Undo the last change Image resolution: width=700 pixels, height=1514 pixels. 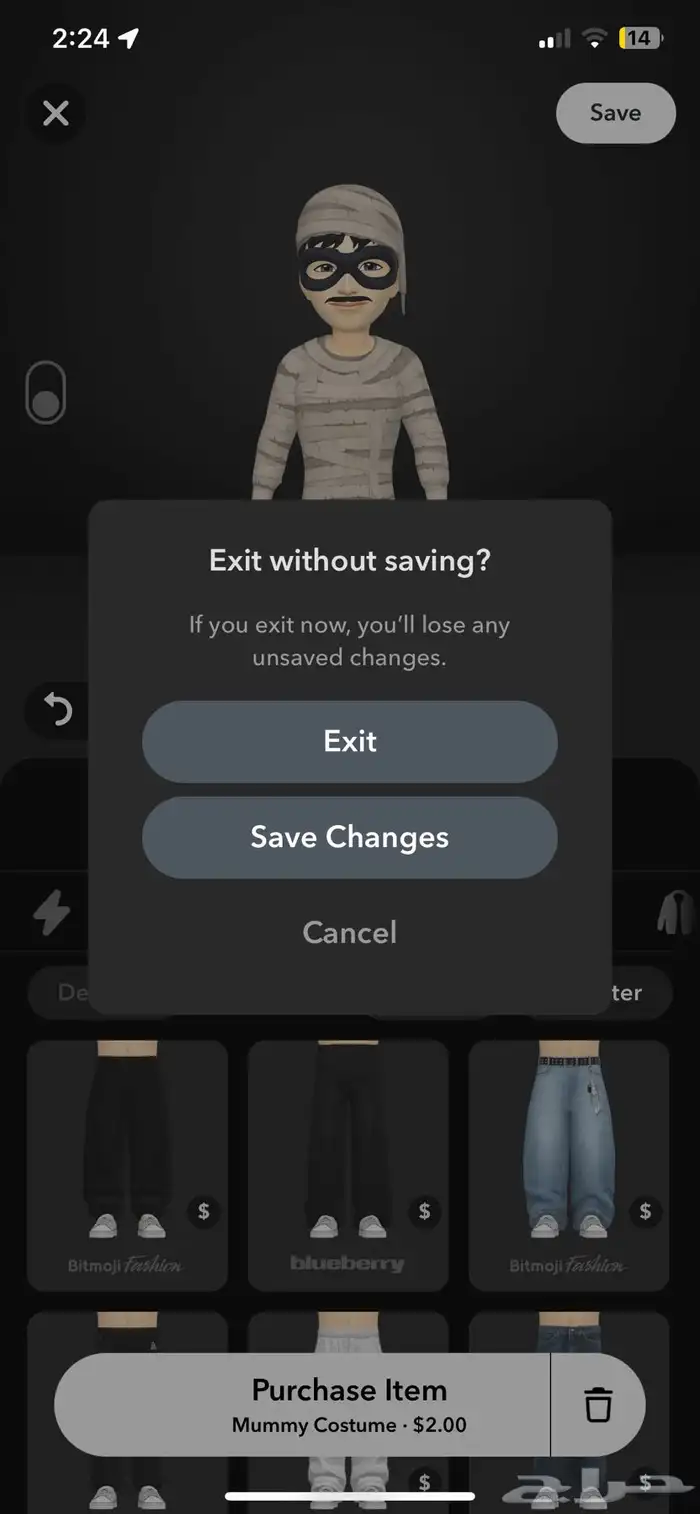tap(57, 711)
